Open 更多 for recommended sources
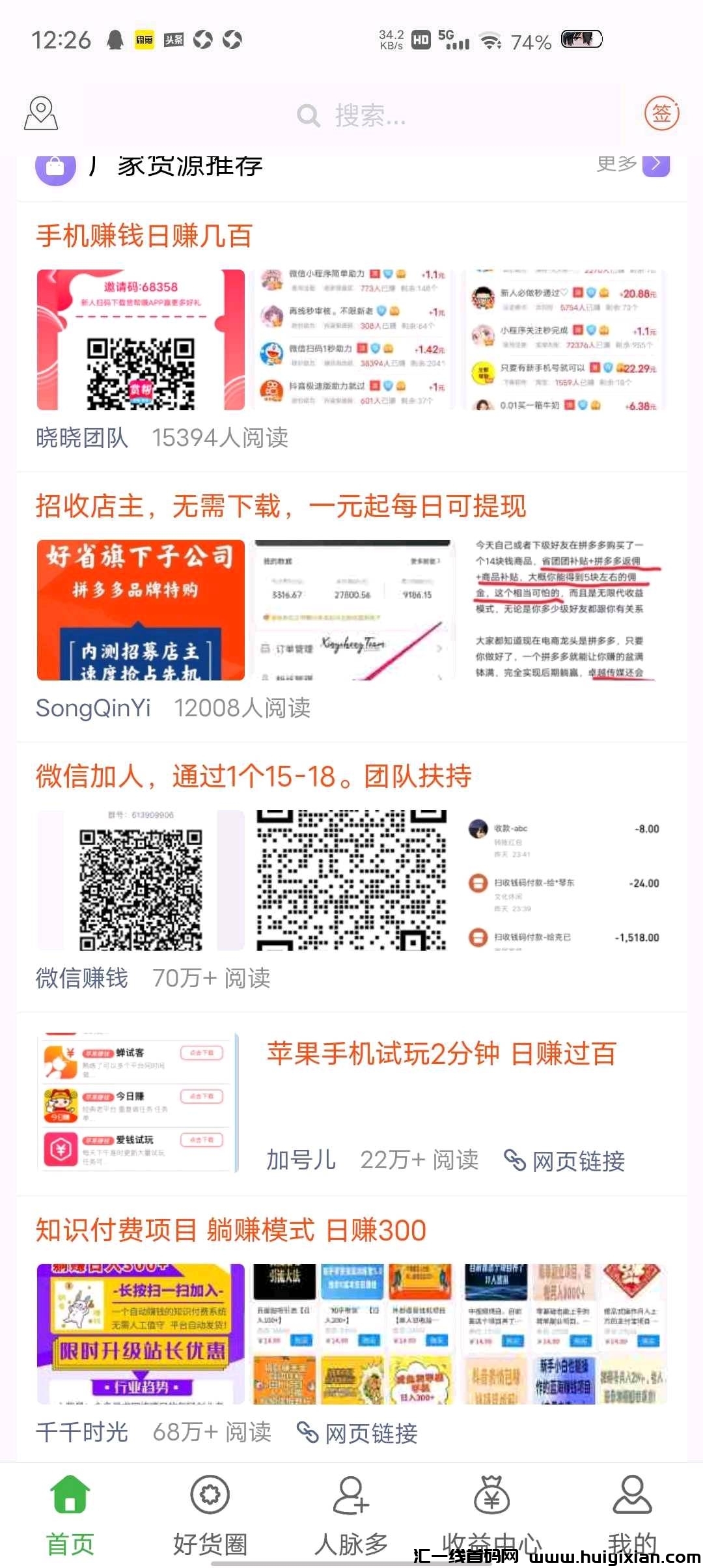Screen dimensions: 703x1568 tap(633, 164)
